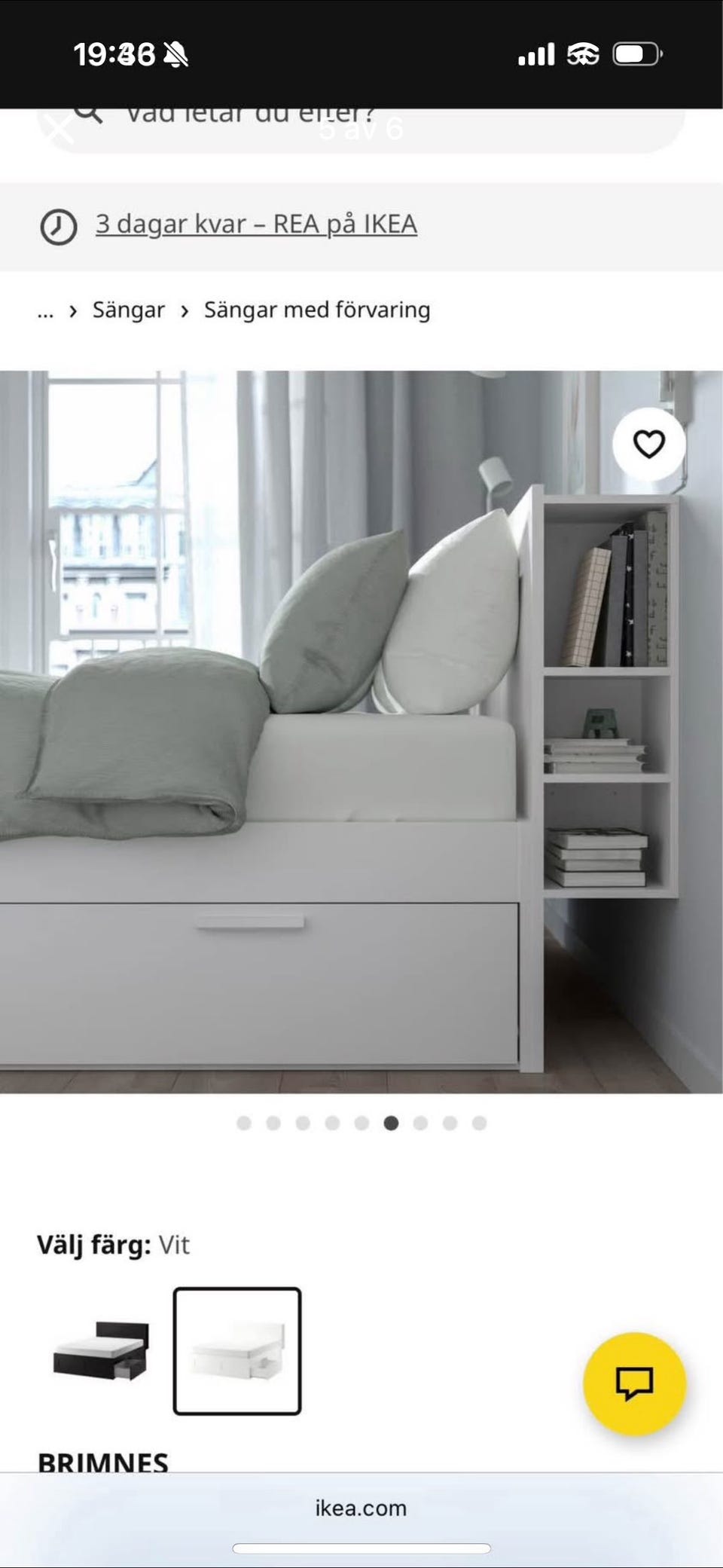The image size is (723, 1568).
Task: Open the yellow chat support button
Action: (634, 1383)
